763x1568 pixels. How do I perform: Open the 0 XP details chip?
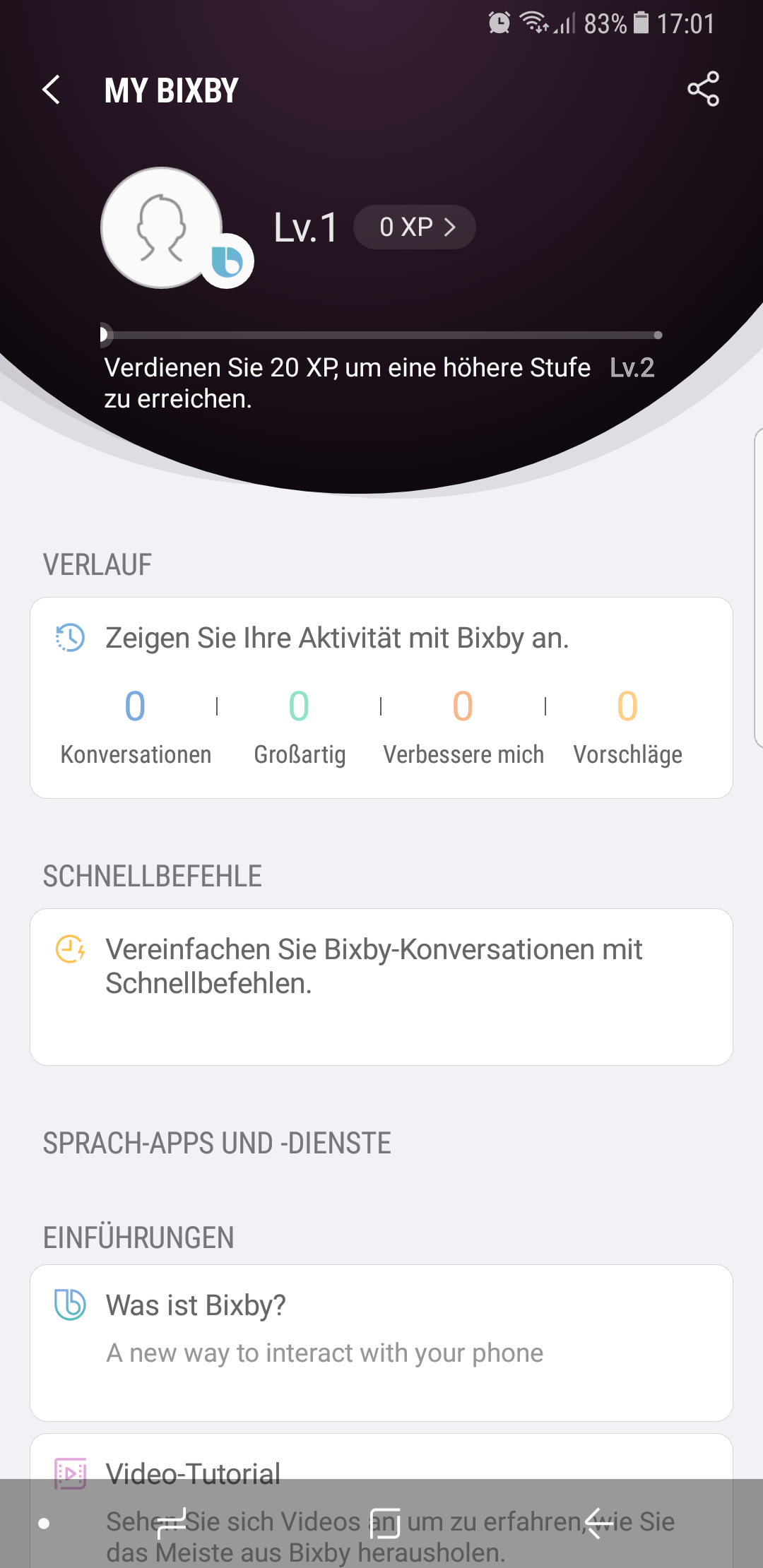[x=415, y=227]
